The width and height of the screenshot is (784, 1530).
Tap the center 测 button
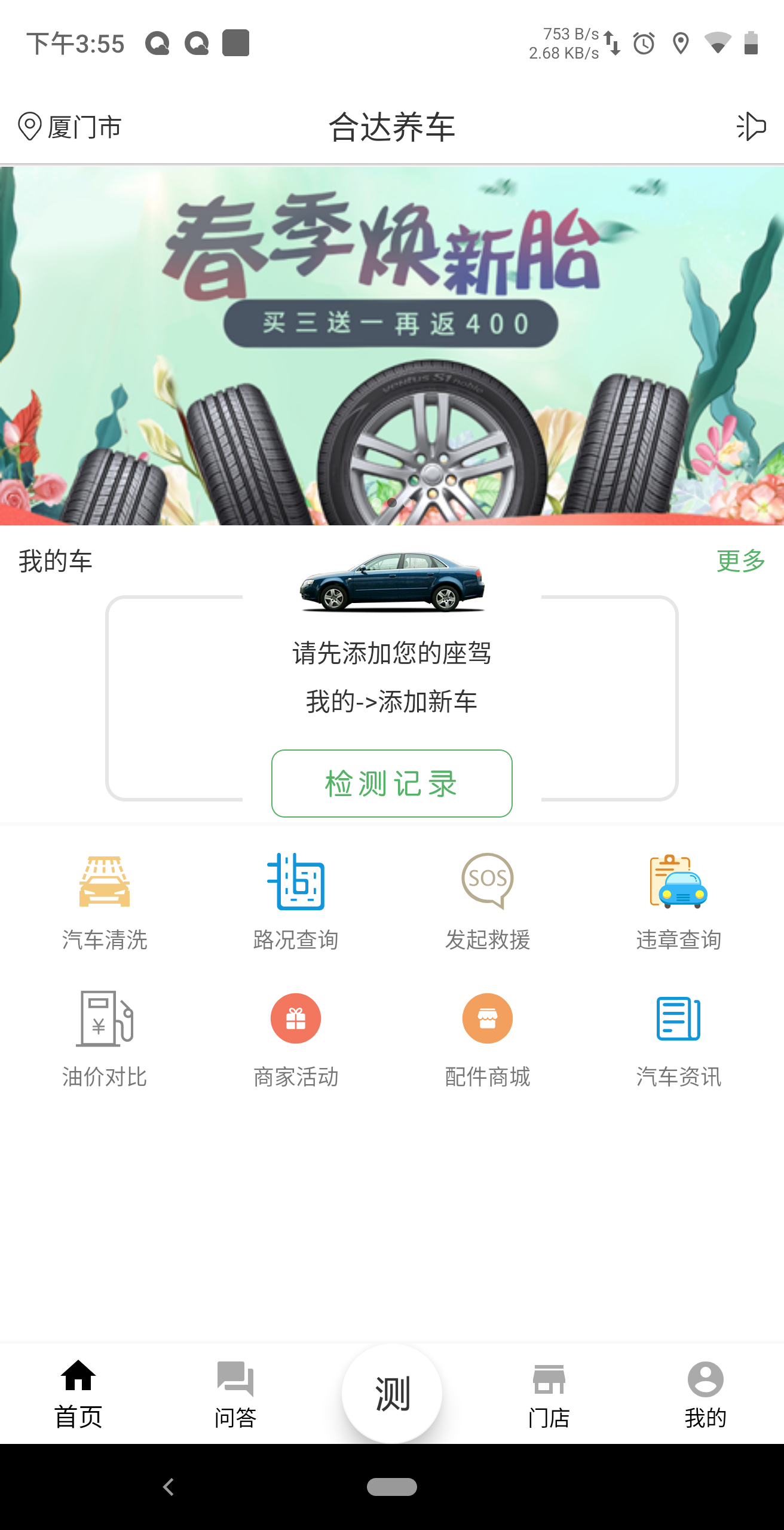pos(392,1394)
